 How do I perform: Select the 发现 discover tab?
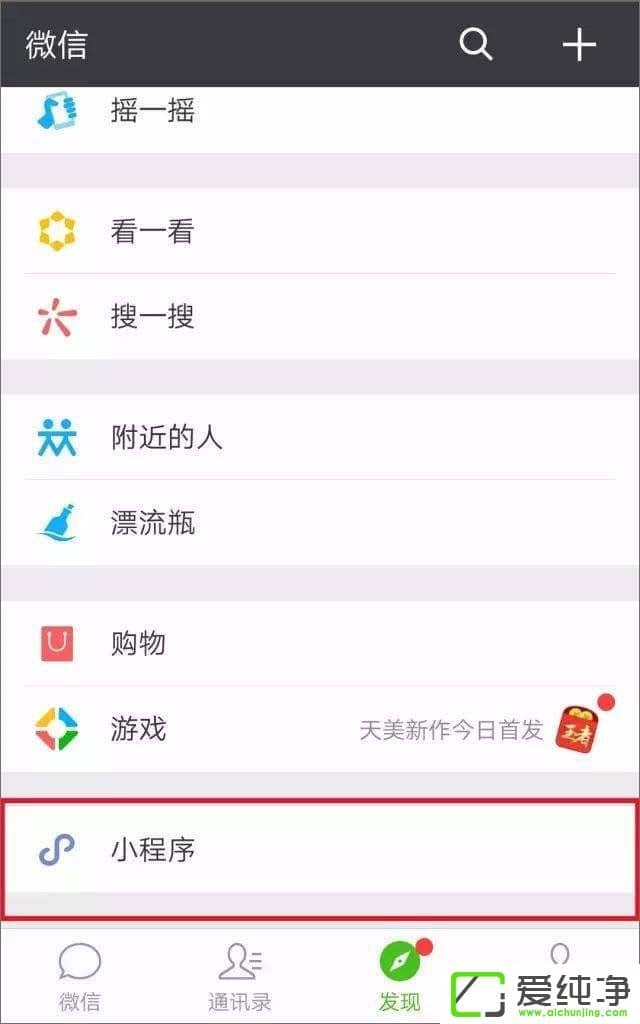(400, 976)
